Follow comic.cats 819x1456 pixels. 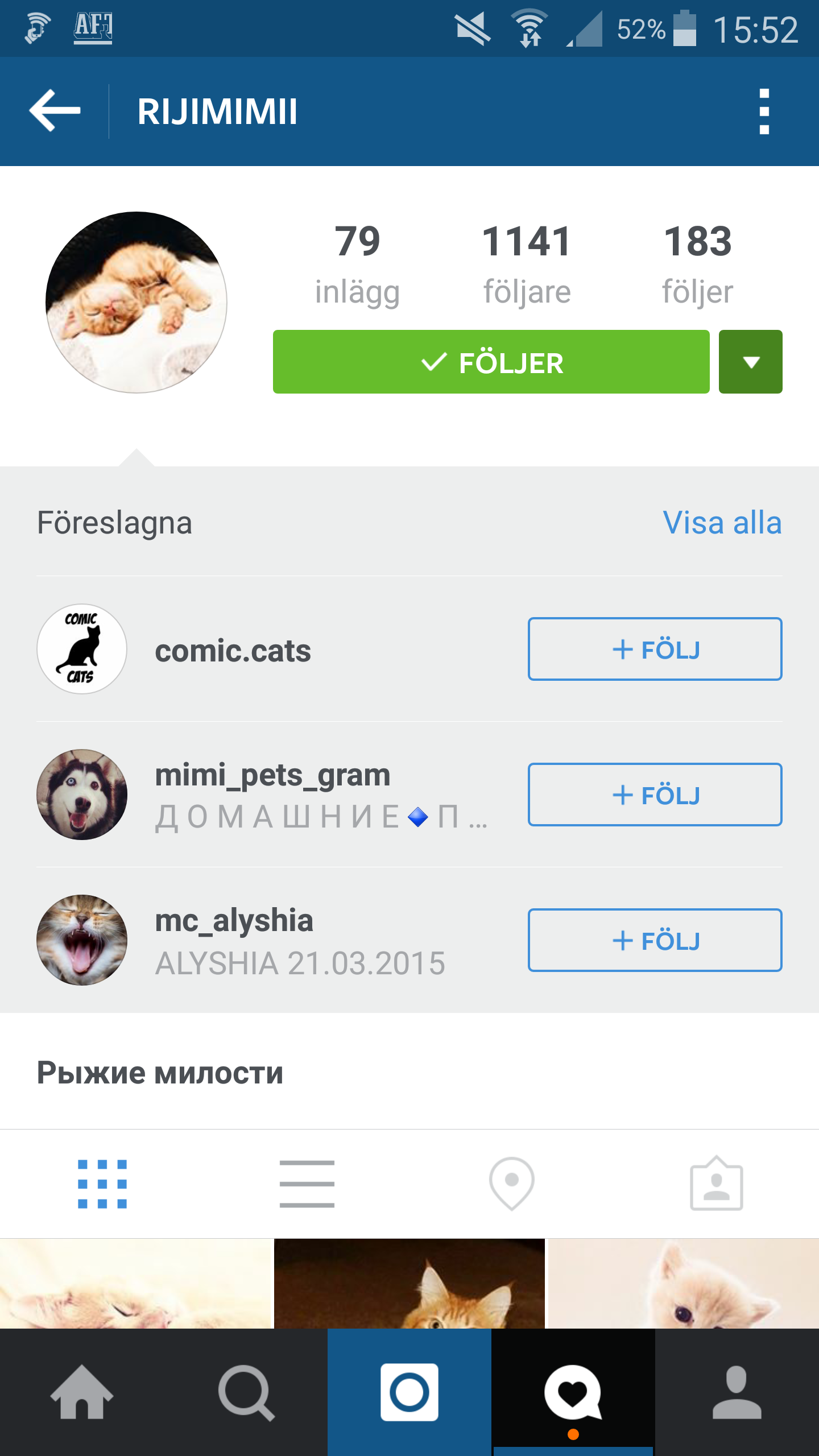(655, 649)
